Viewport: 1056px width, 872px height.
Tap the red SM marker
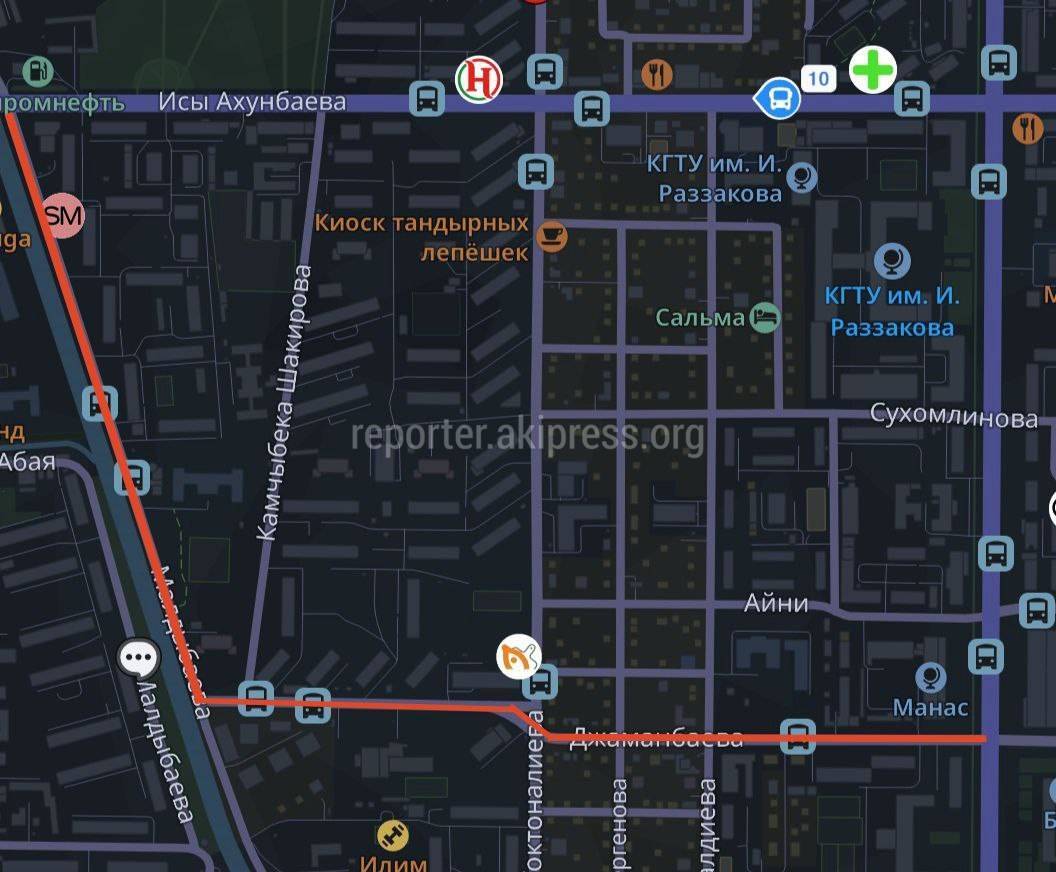[x=63, y=215]
